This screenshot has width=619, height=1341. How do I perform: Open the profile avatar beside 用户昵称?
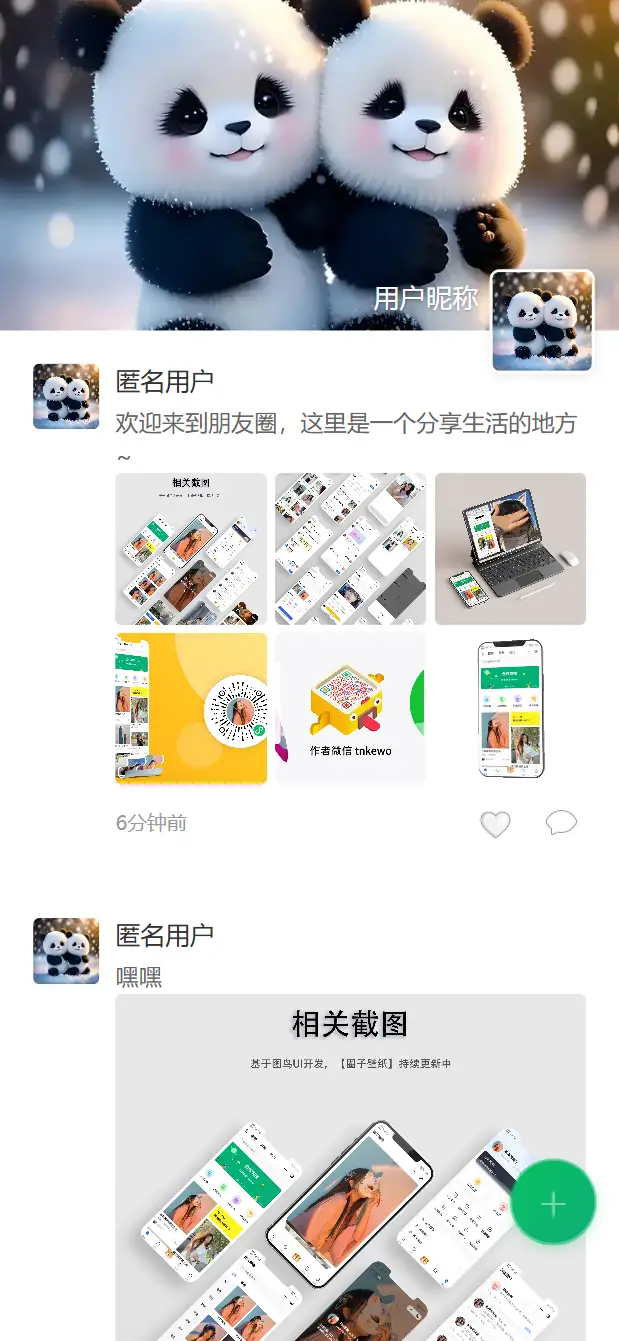point(542,321)
